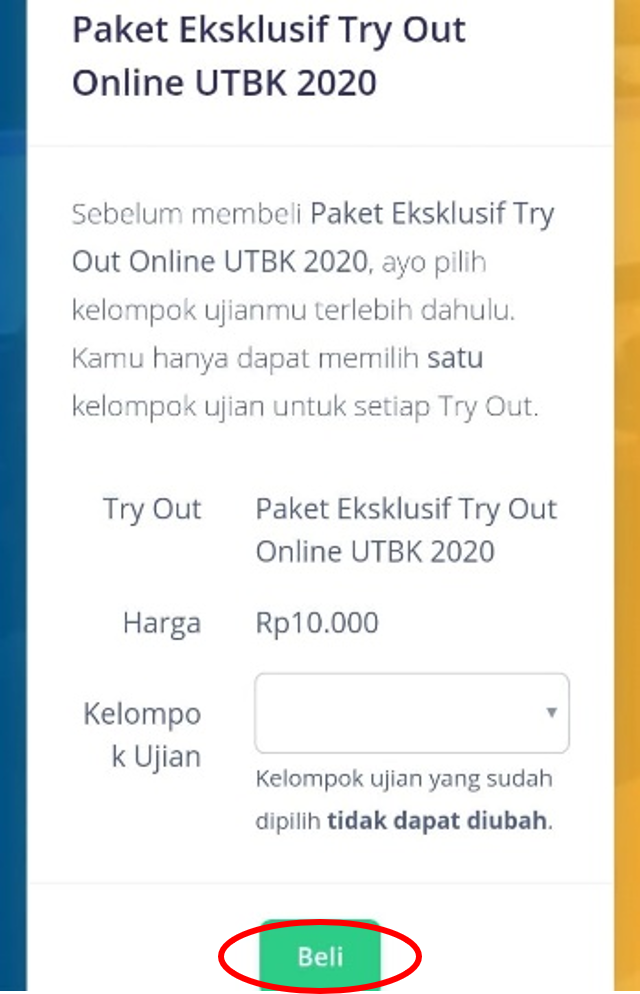Tap the green Beli button
Viewport: 640px width, 994px height.
[x=320, y=957]
